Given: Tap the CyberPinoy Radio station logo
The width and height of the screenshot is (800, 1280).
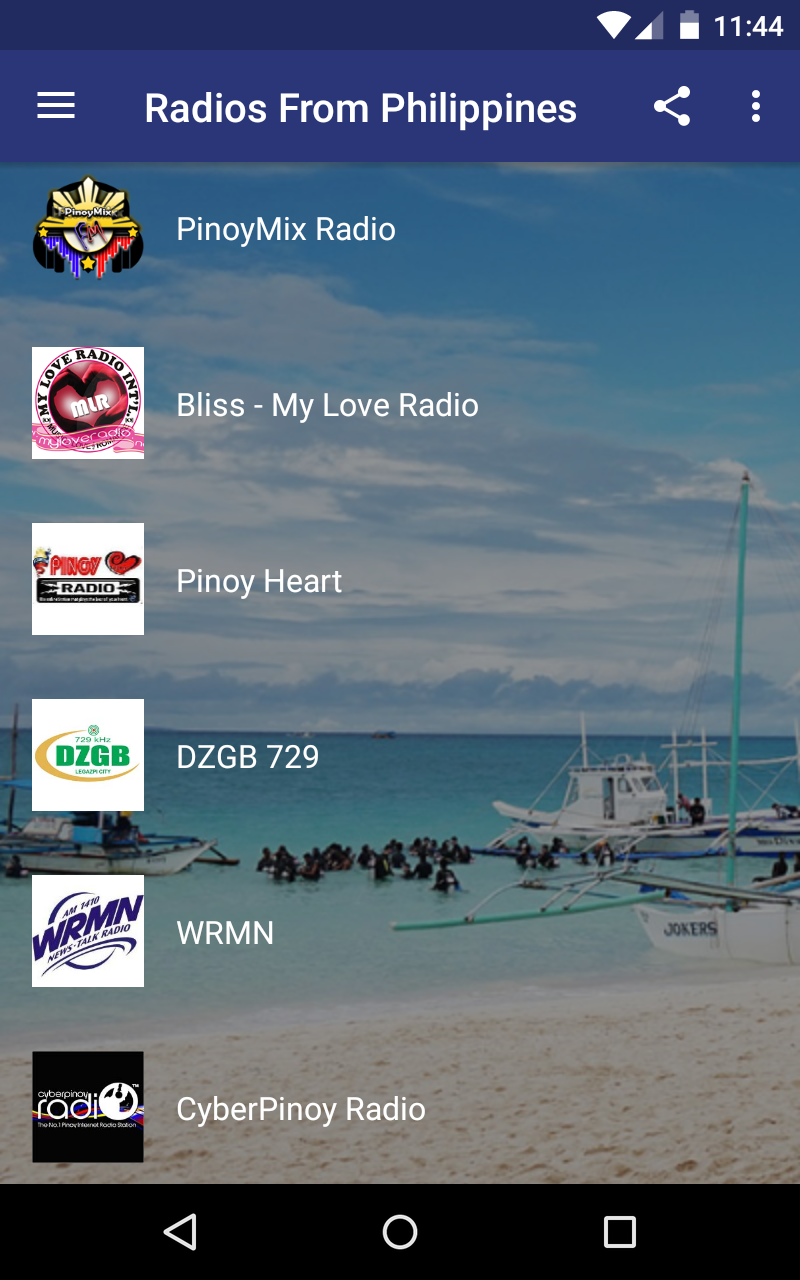Looking at the screenshot, I should tap(88, 1107).
